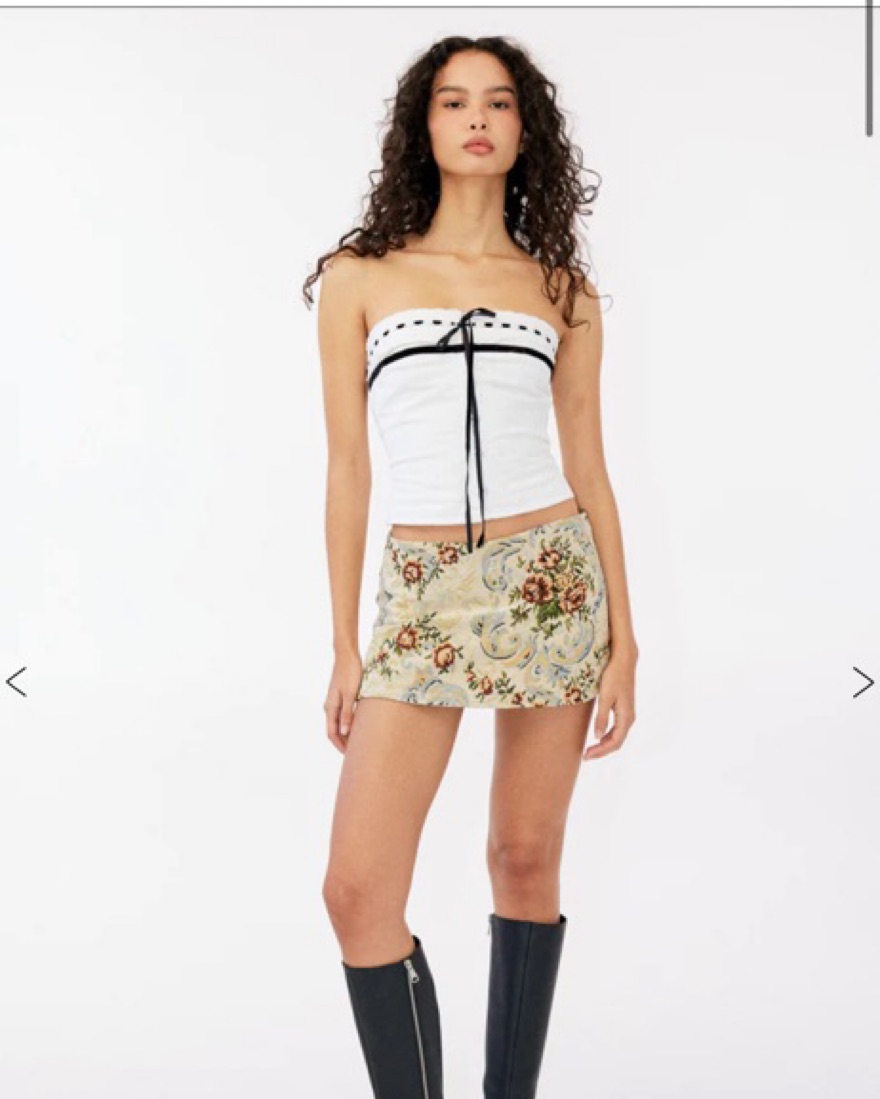Go to the previous product photo
880x1099 pixels.
(16, 682)
